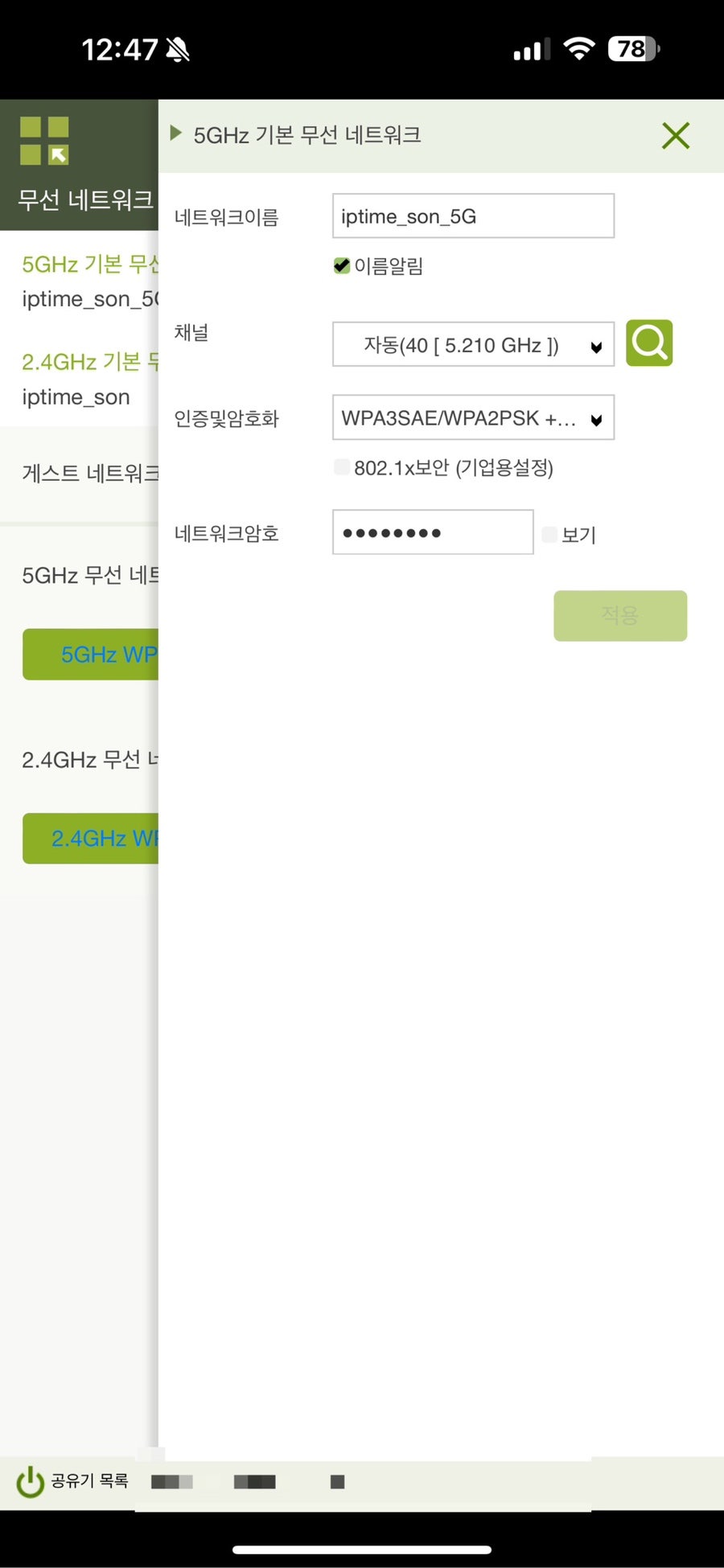This screenshot has height=1568, width=724.
Task: Open the 인증및암호화 security dropdown
Action: [473, 417]
